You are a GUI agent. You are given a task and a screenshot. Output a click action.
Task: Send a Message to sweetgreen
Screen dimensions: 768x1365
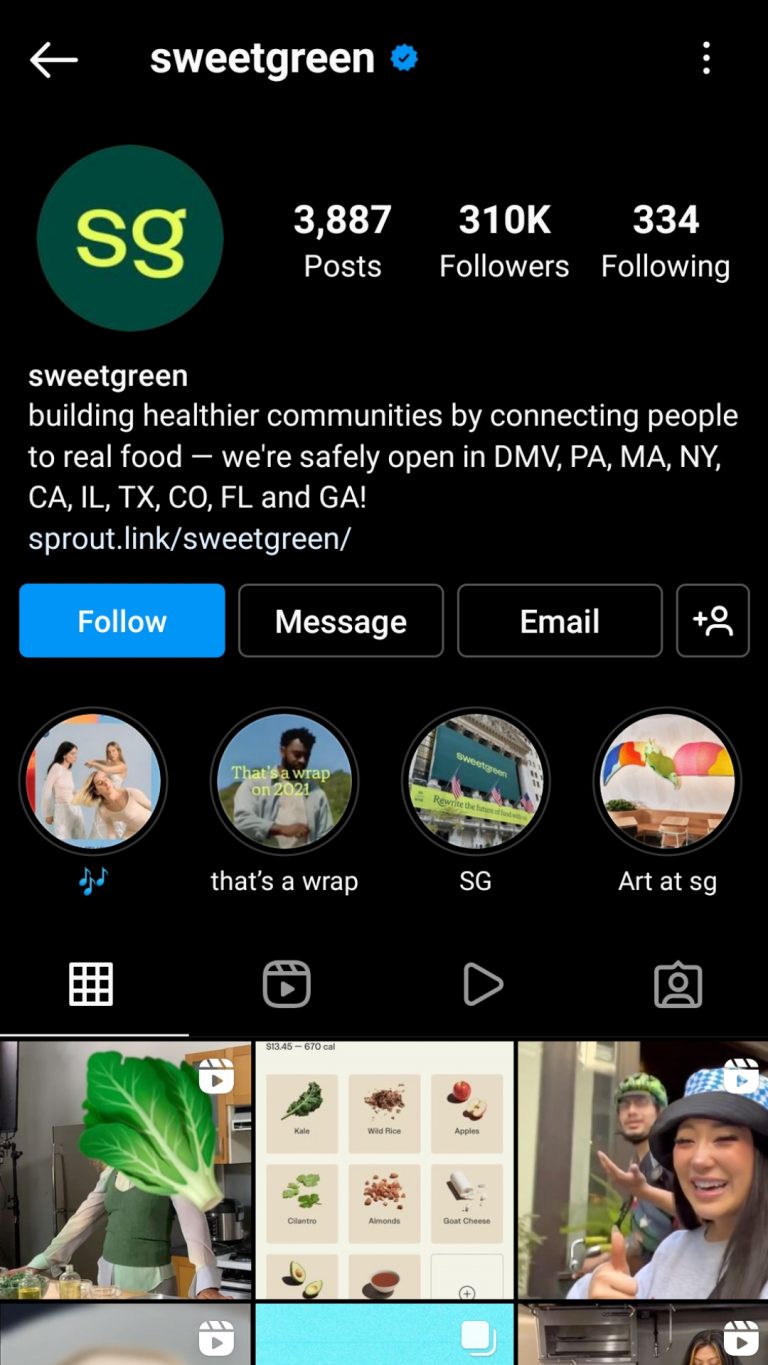pos(340,620)
